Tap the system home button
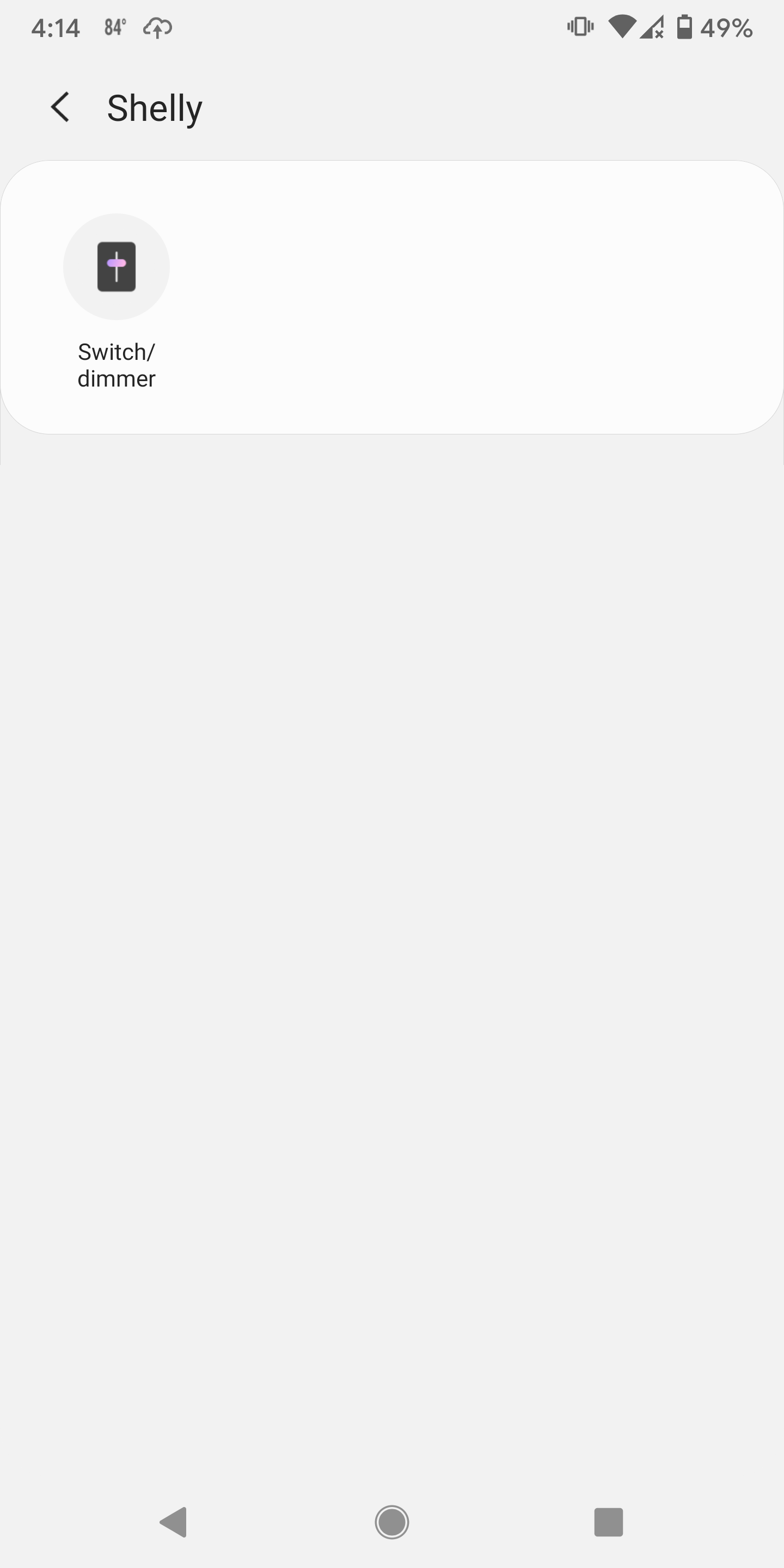Viewport: 784px width, 1568px height. (x=391, y=1522)
